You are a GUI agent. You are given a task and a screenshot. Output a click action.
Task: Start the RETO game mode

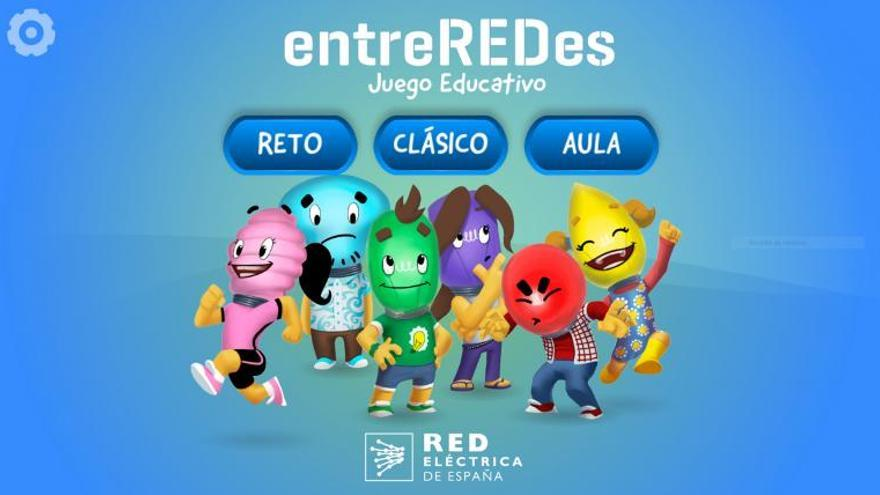pos(290,144)
